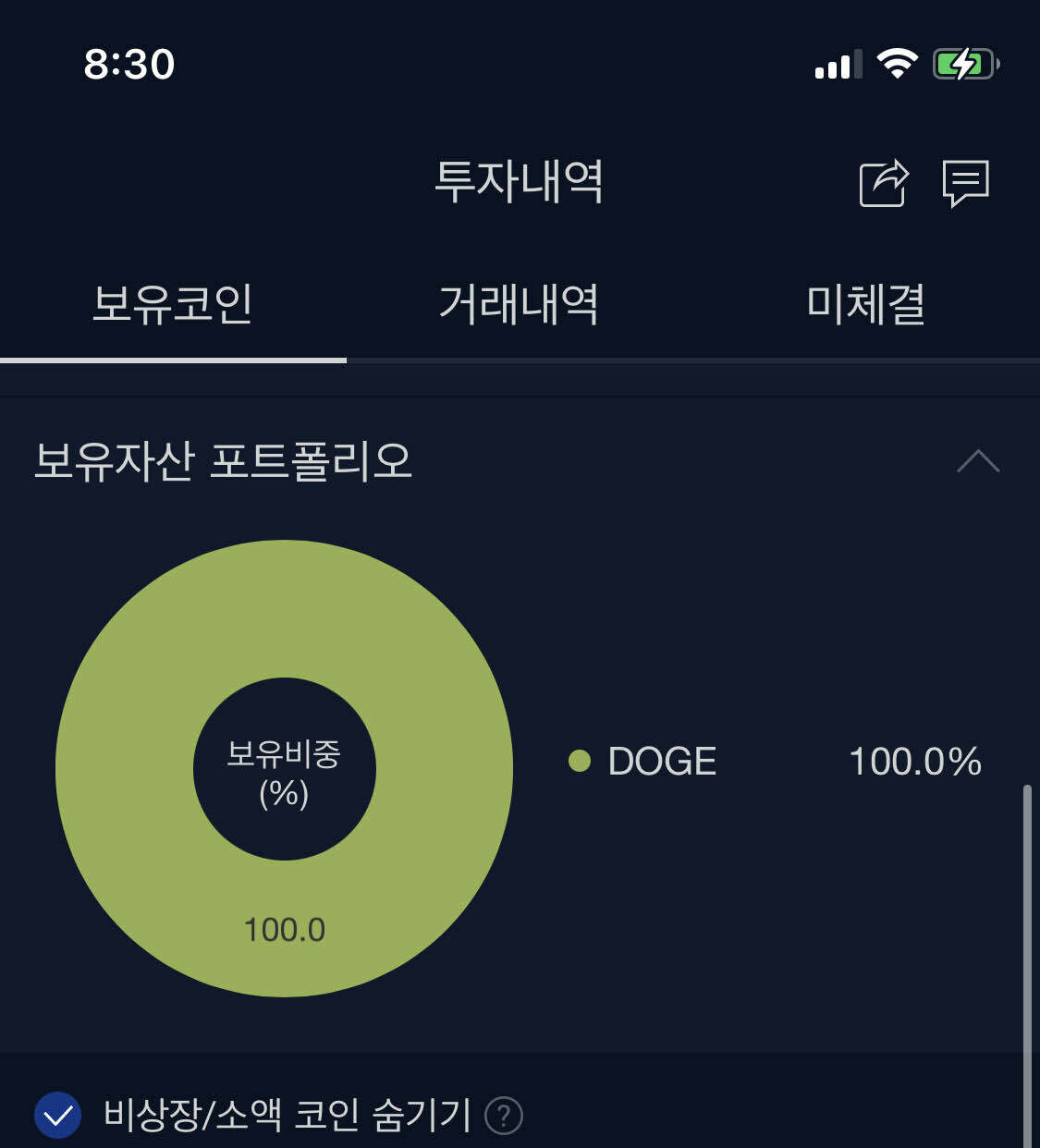Open the help icon next to 숨기기 option
1040x1148 pixels.
click(504, 1117)
